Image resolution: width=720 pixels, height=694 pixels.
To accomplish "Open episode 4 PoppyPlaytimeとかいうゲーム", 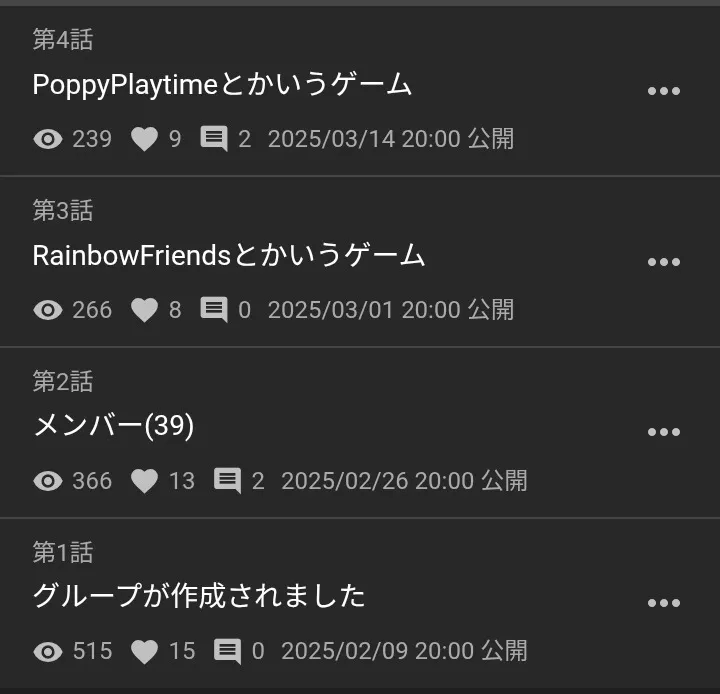I will [x=222, y=85].
